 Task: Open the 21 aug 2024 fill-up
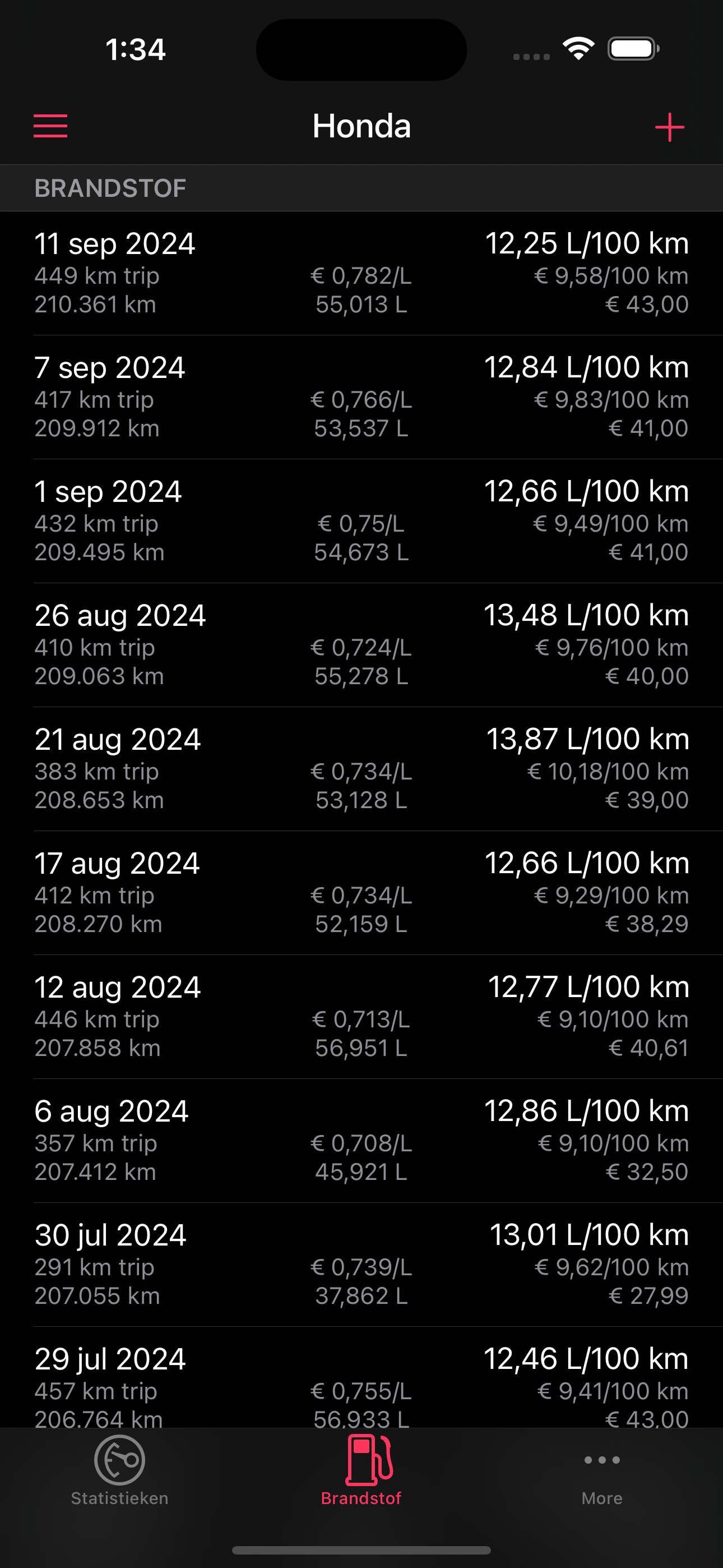tap(361, 769)
